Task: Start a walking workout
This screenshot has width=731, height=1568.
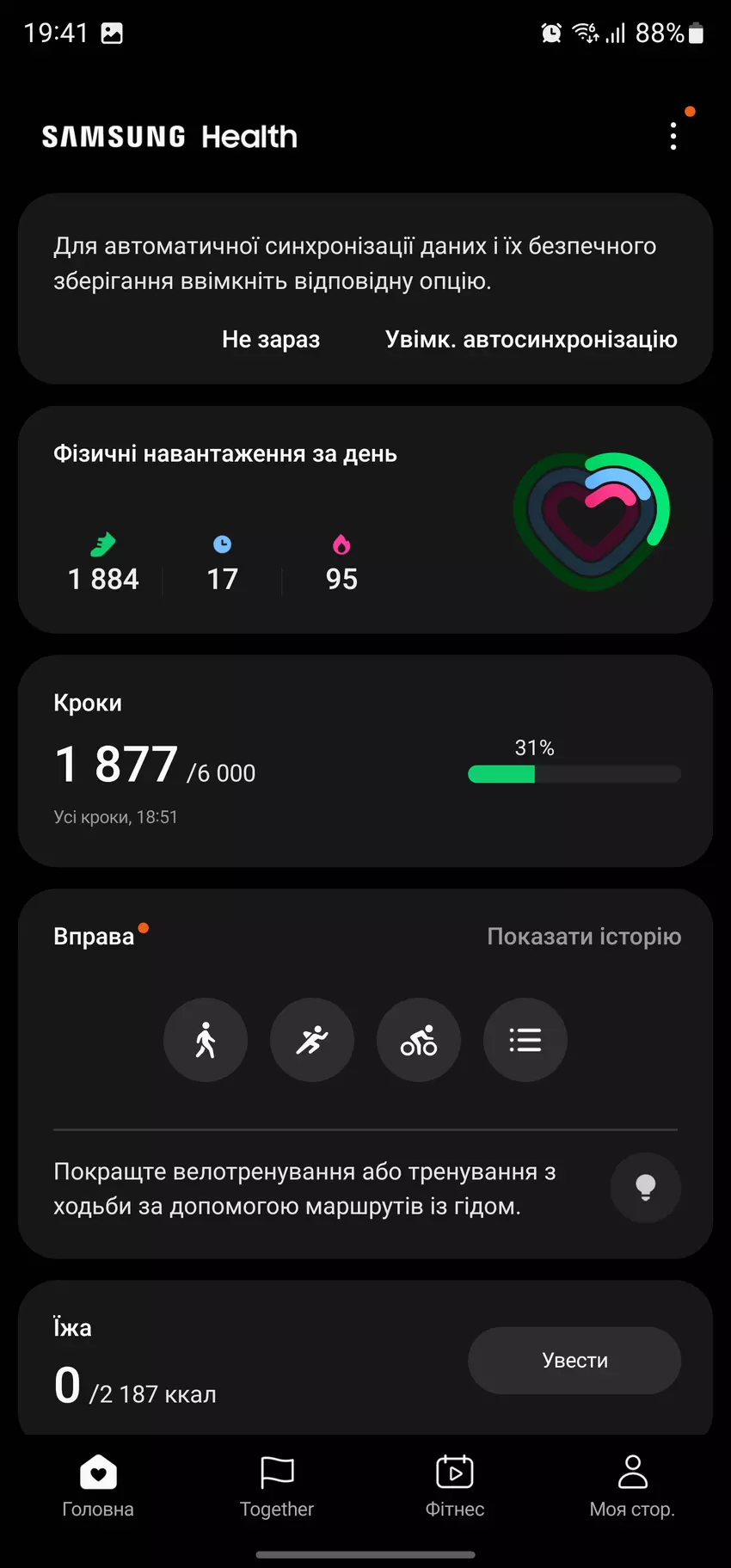Action: point(206,1040)
